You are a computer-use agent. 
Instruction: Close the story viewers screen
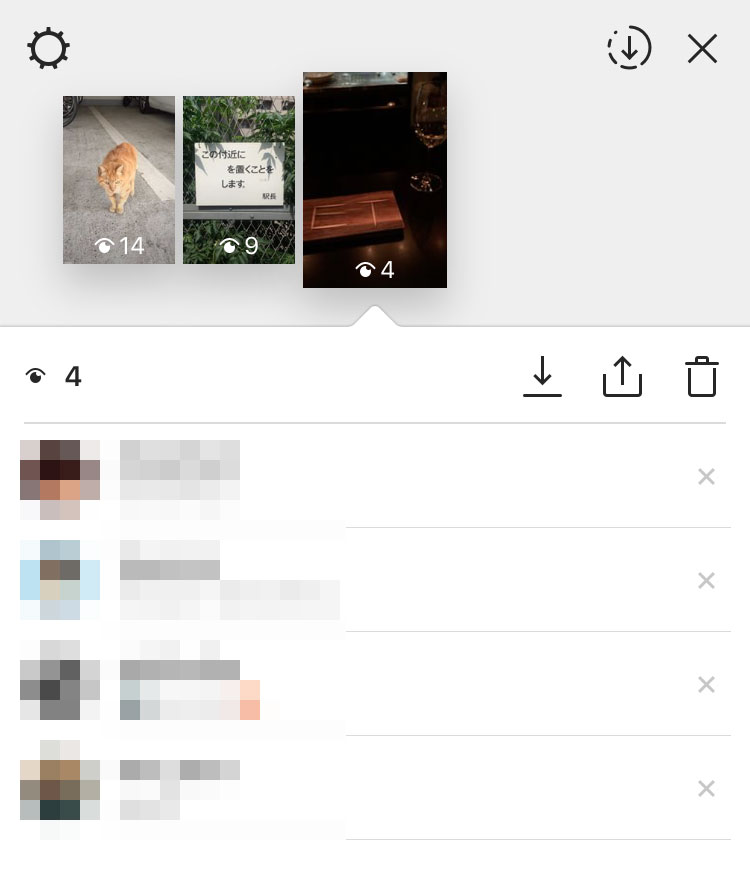[x=702, y=48]
